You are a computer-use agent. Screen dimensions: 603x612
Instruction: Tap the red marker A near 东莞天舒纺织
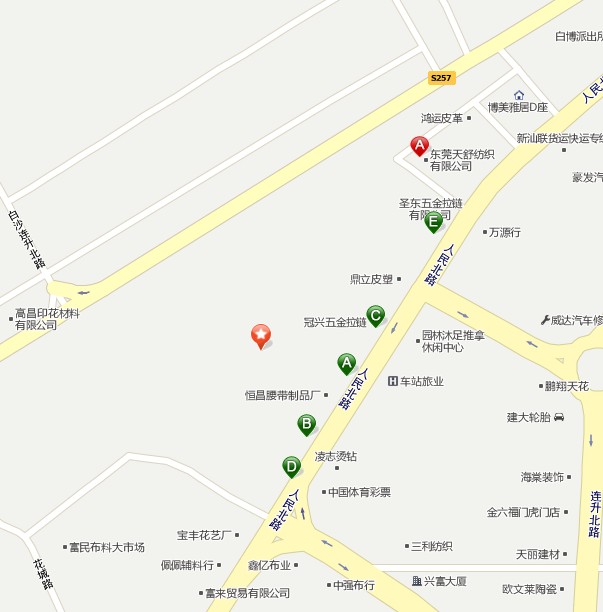pyautogui.click(x=420, y=146)
